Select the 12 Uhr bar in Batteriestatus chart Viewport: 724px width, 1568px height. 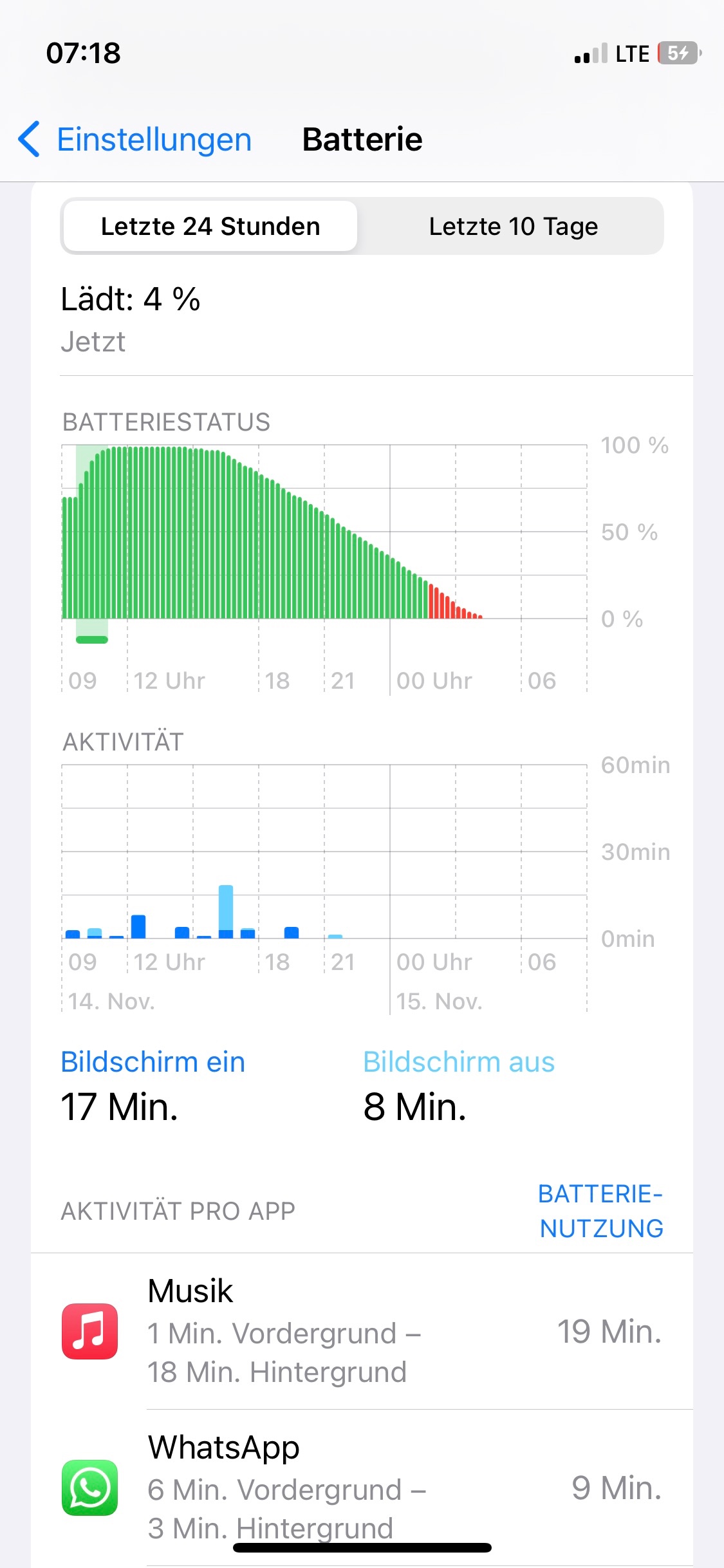pyautogui.click(x=129, y=533)
